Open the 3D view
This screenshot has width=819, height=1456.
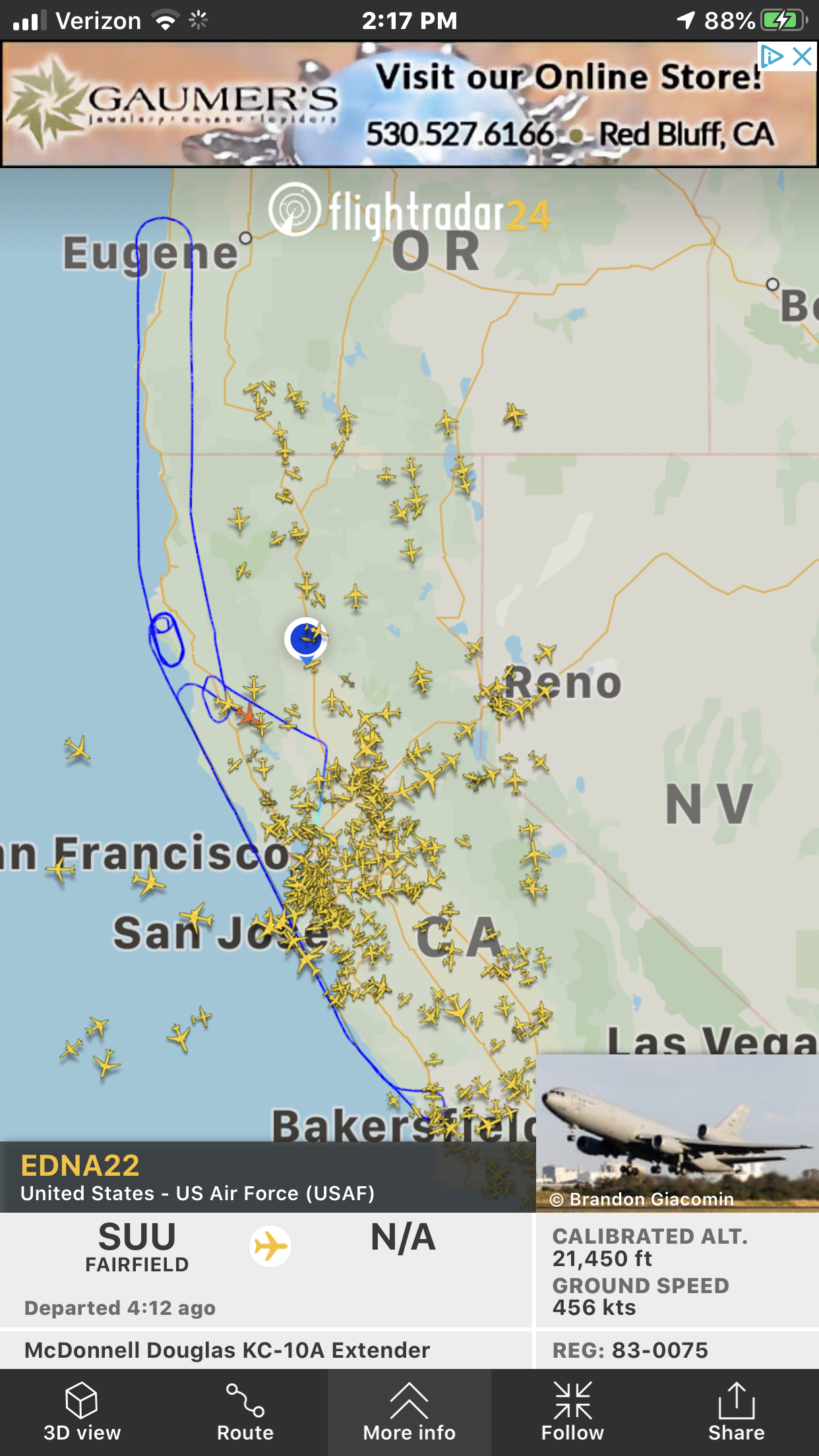click(82, 1412)
